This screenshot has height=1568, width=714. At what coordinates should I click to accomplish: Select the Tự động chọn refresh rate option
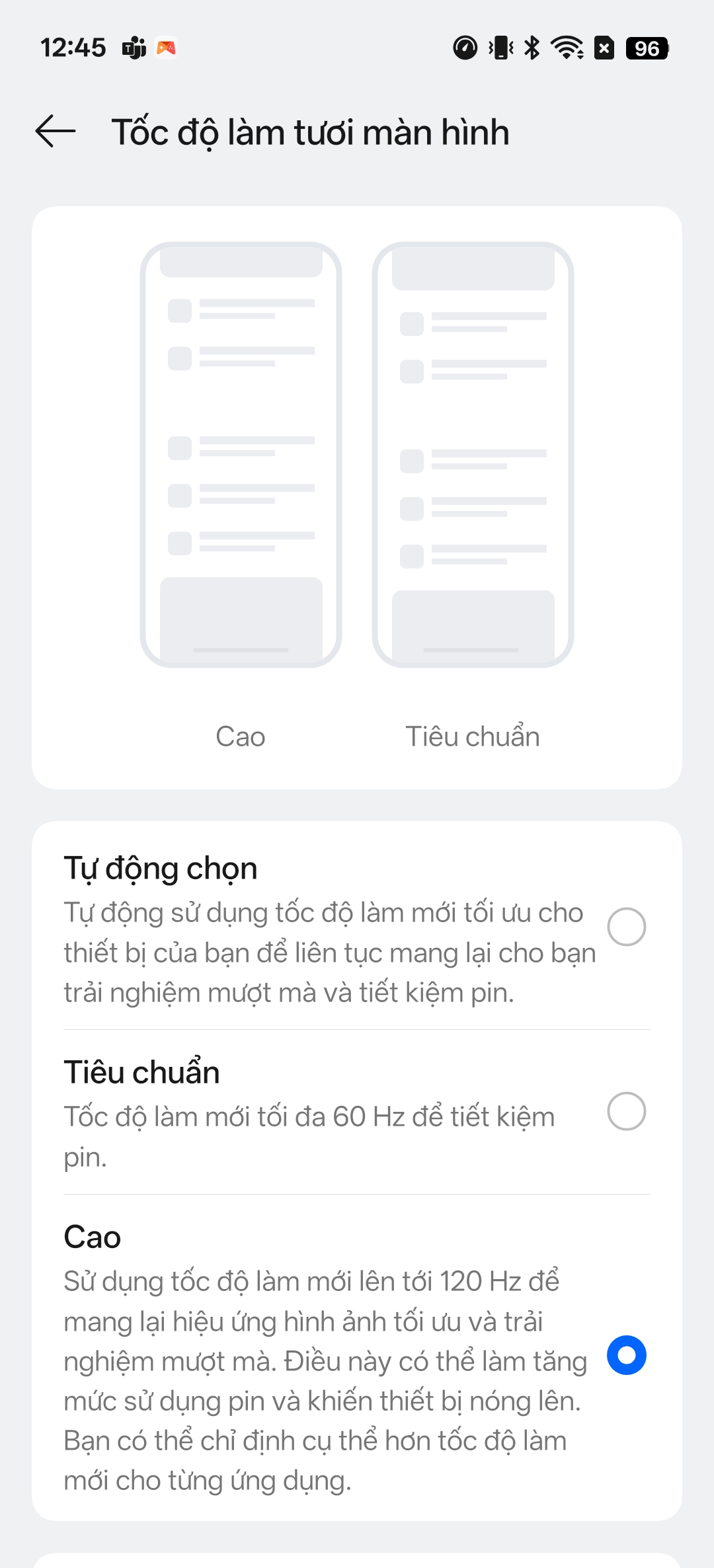point(626,927)
